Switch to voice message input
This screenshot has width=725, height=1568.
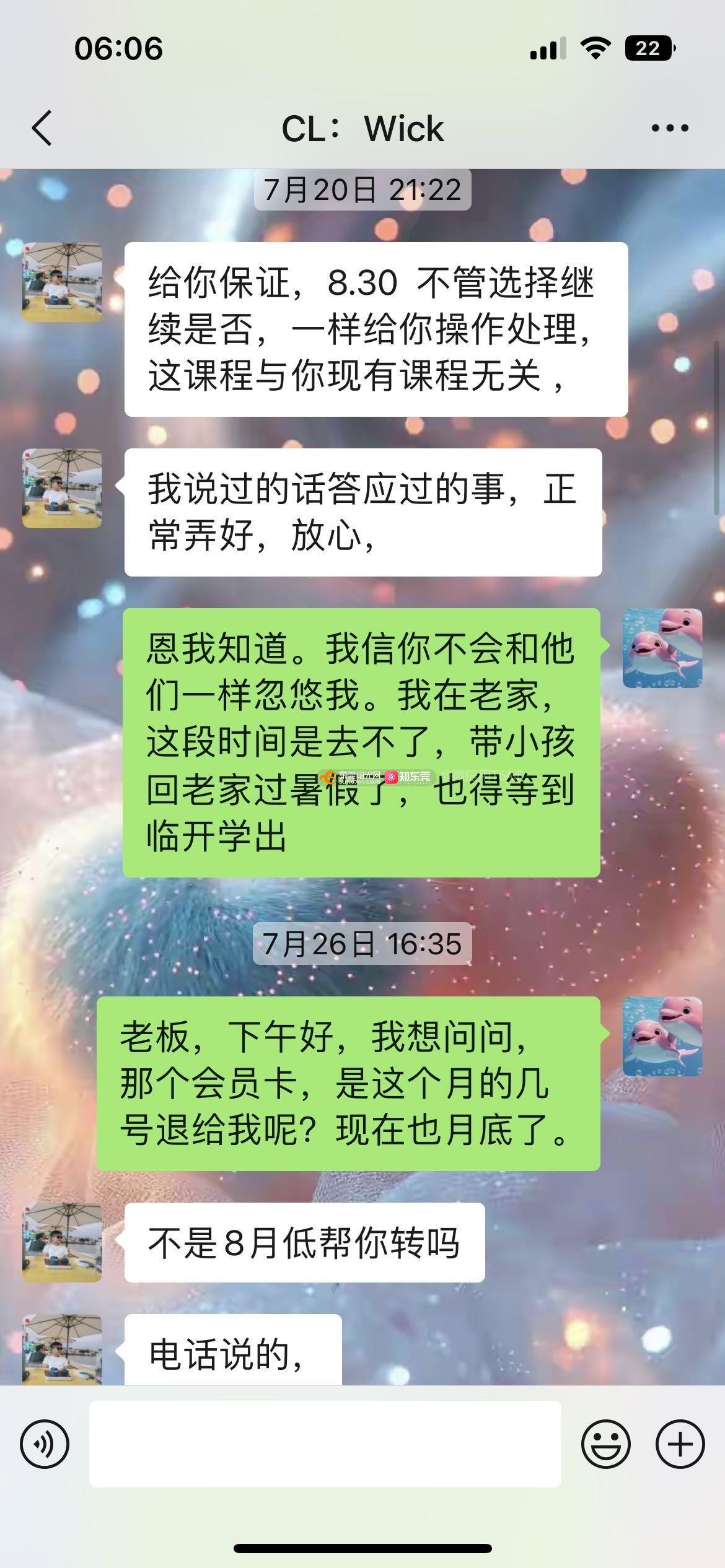tap(45, 1444)
